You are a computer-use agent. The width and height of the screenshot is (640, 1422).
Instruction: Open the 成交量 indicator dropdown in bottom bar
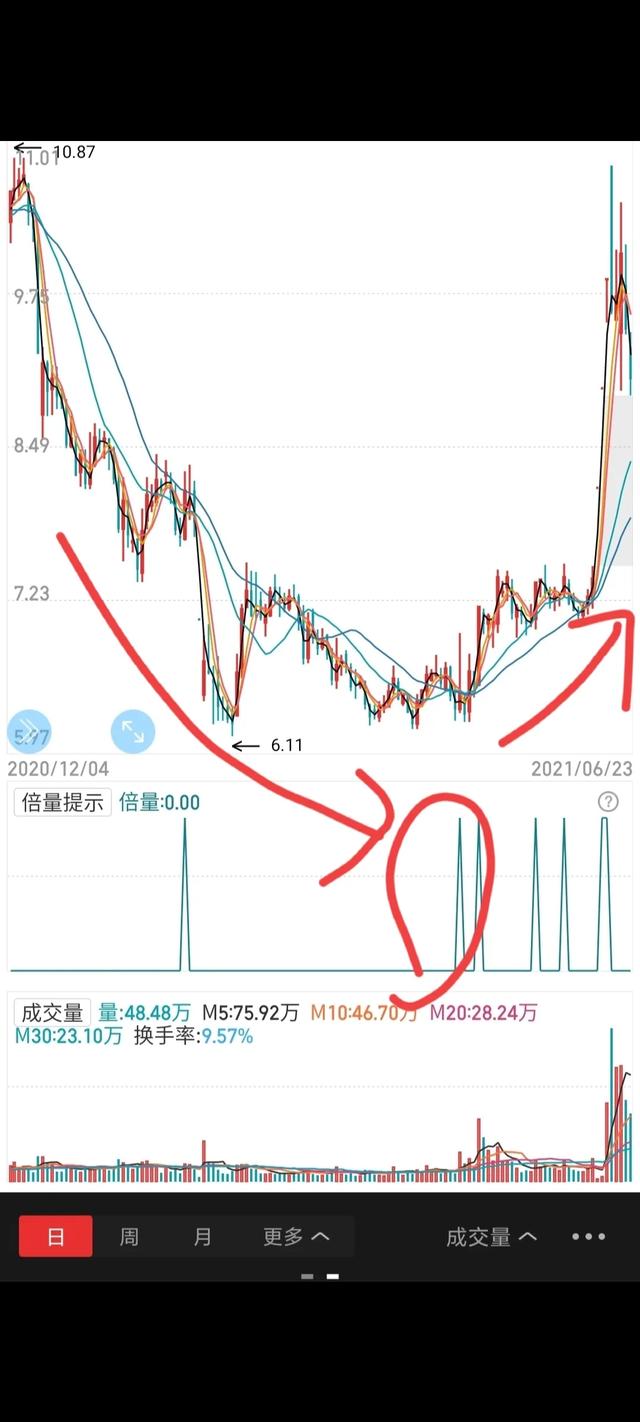click(491, 1237)
